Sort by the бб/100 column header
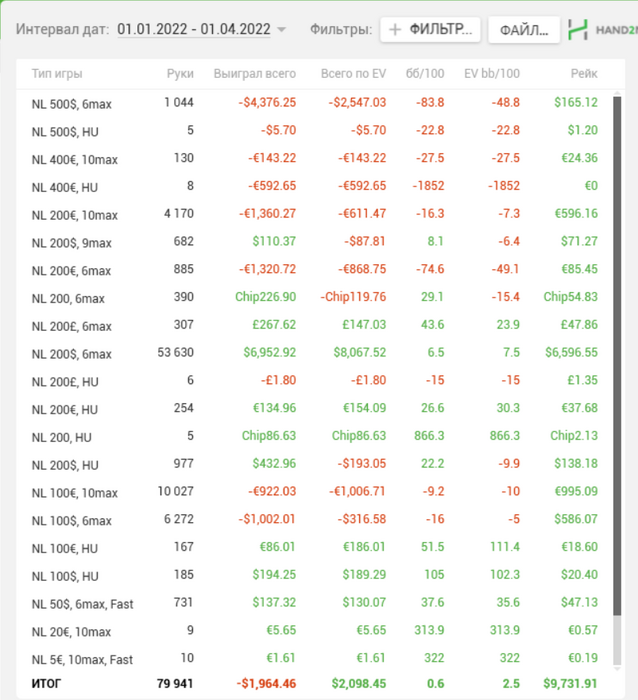This screenshot has width=638, height=700. pyautogui.click(x=426, y=74)
